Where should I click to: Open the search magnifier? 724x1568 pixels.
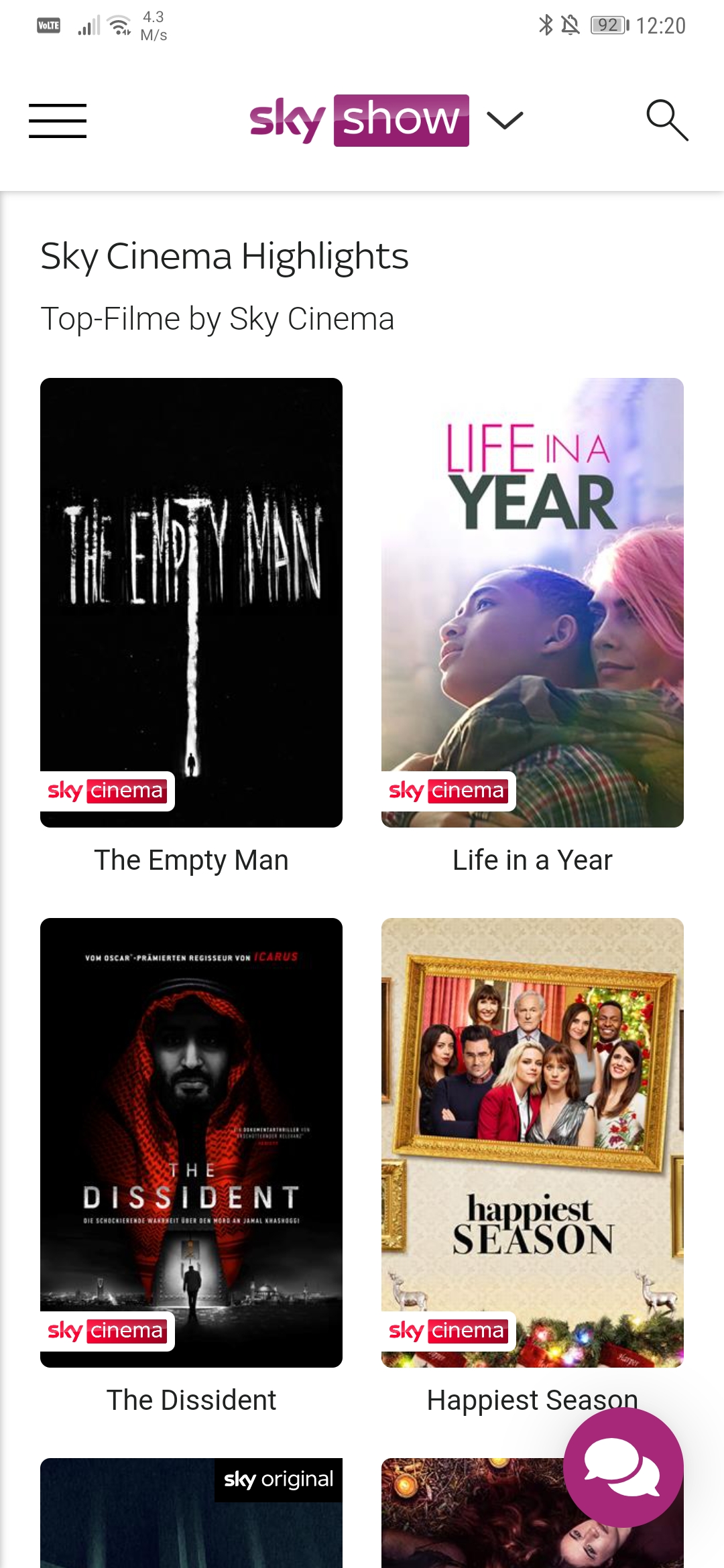(667, 121)
